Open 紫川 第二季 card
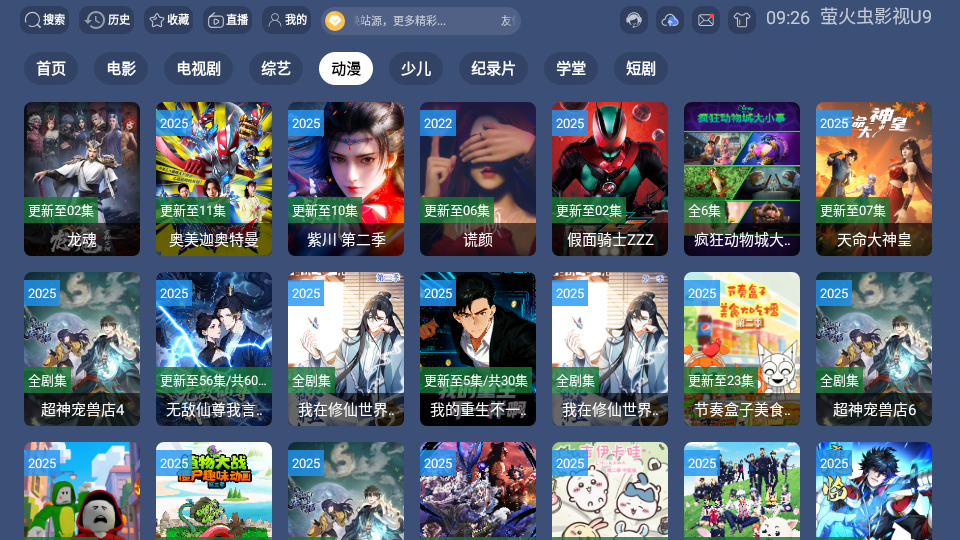The image size is (960, 540). coord(346,178)
